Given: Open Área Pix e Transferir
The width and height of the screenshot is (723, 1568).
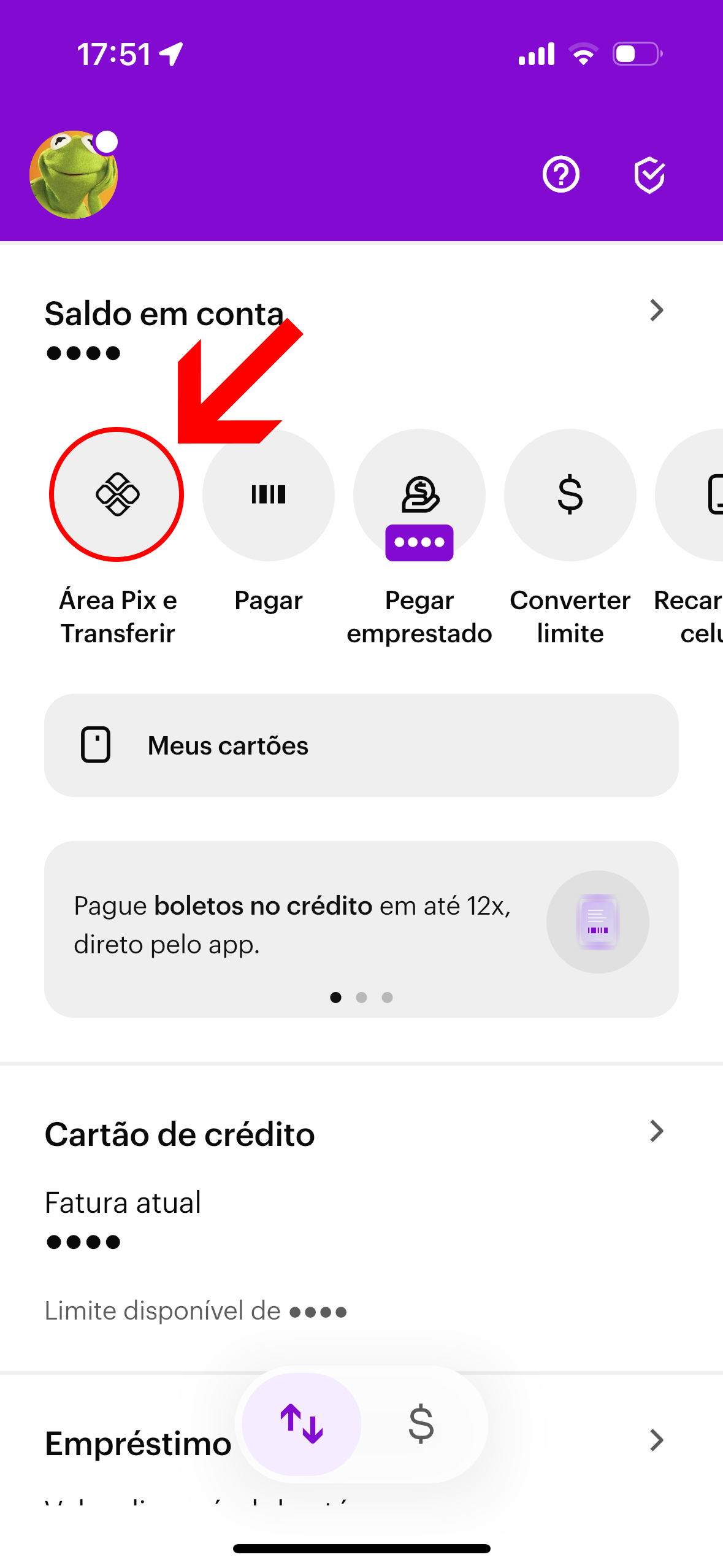Looking at the screenshot, I should tap(117, 494).
